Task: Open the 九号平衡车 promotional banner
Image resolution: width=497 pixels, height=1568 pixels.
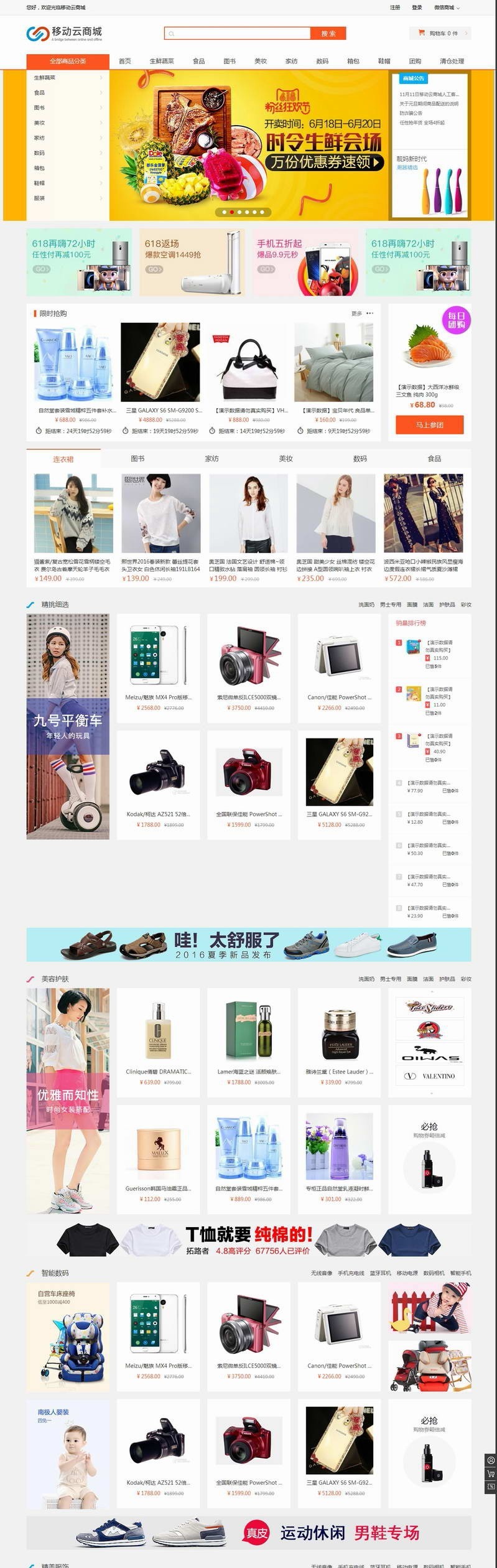Action: [x=68, y=726]
